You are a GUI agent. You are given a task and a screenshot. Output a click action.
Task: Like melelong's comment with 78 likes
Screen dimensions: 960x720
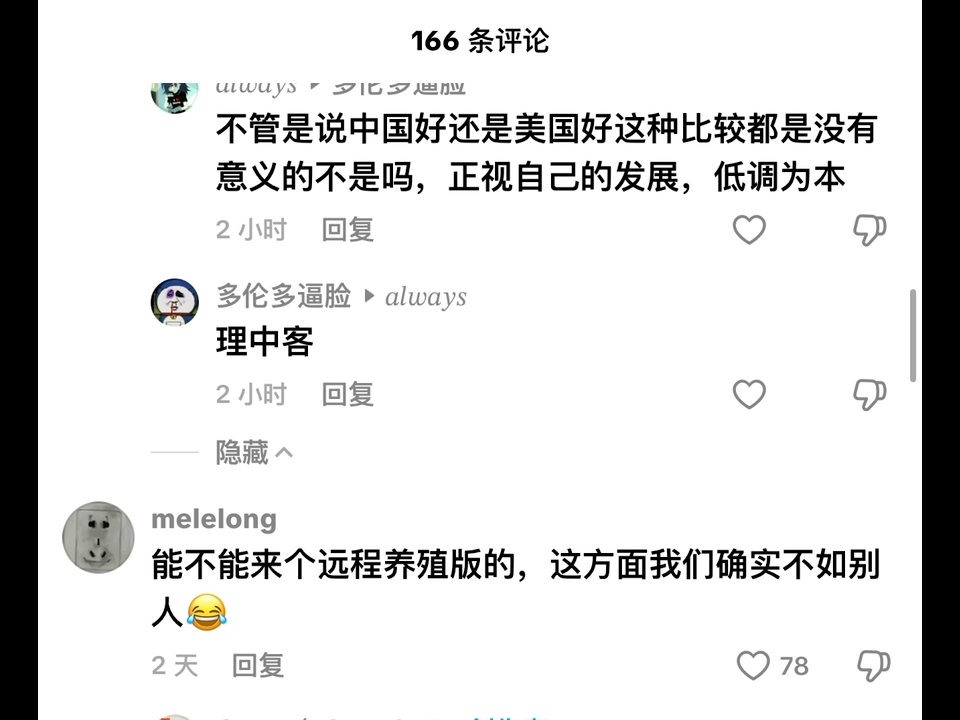(x=753, y=666)
